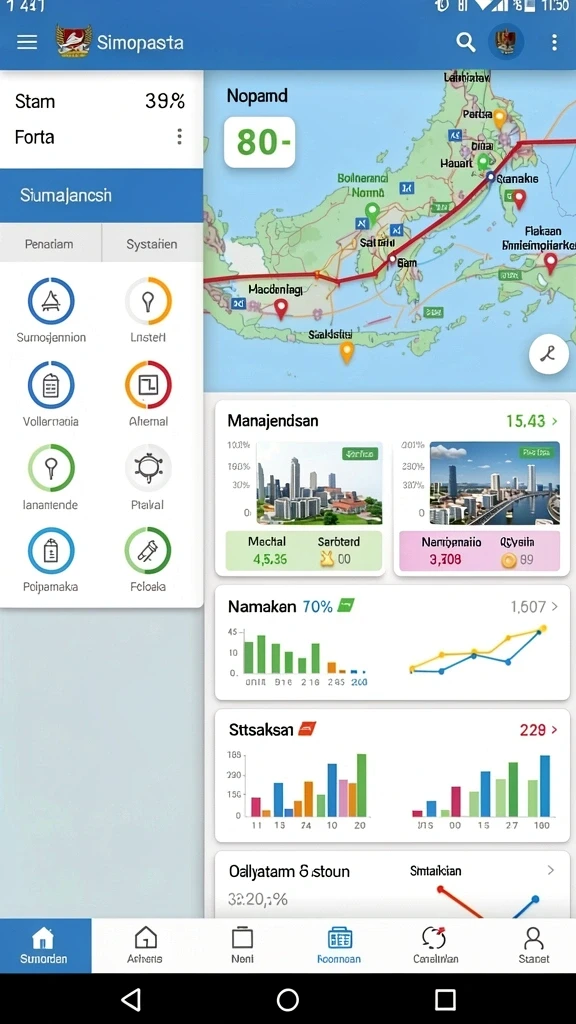
Task: Open the app bar overflow menu
Action: [554, 42]
